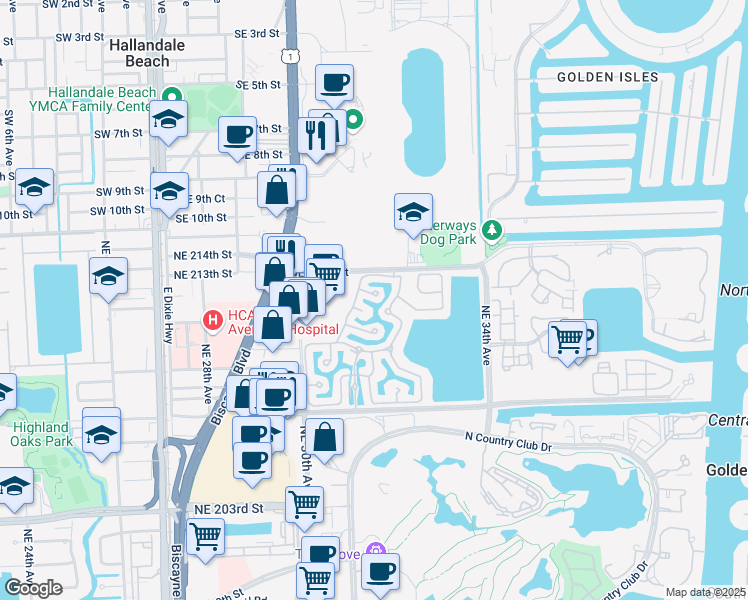The height and width of the screenshot is (600, 748).
Task: Open the coffee marker left of SE 7th St
Action: pyautogui.click(x=238, y=138)
